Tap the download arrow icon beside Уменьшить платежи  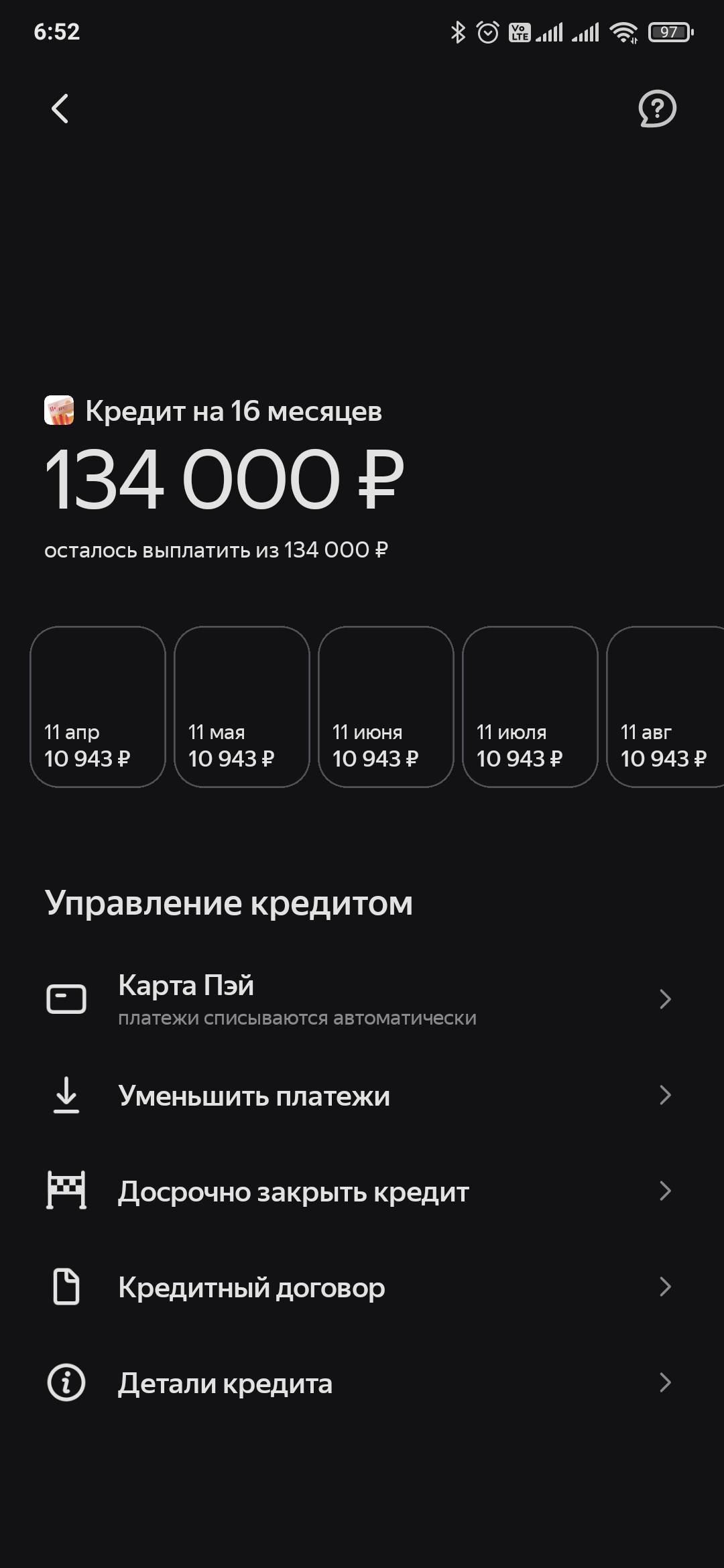tap(66, 1095)
